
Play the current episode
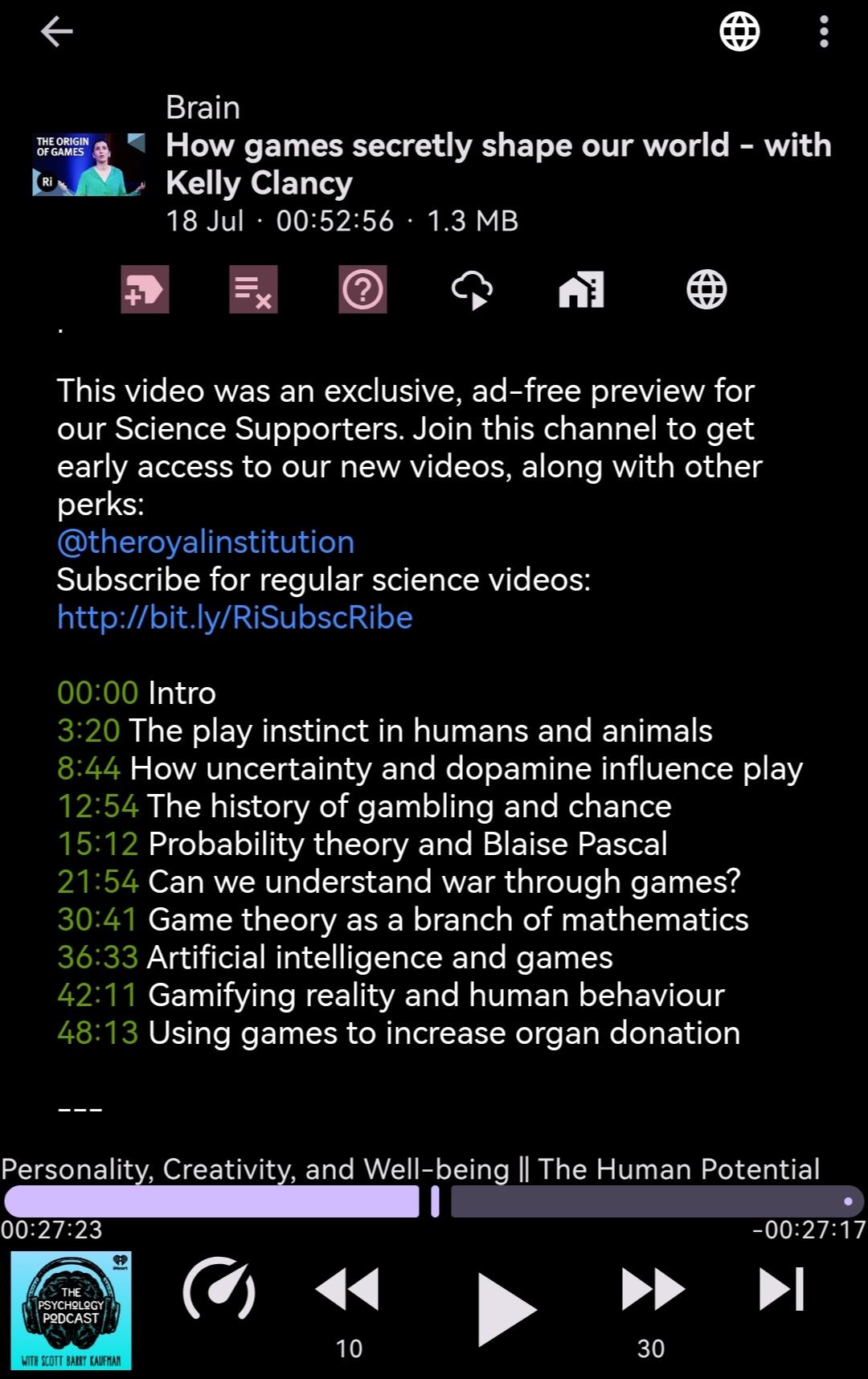pyautogui.click(x=505, y=1308)
